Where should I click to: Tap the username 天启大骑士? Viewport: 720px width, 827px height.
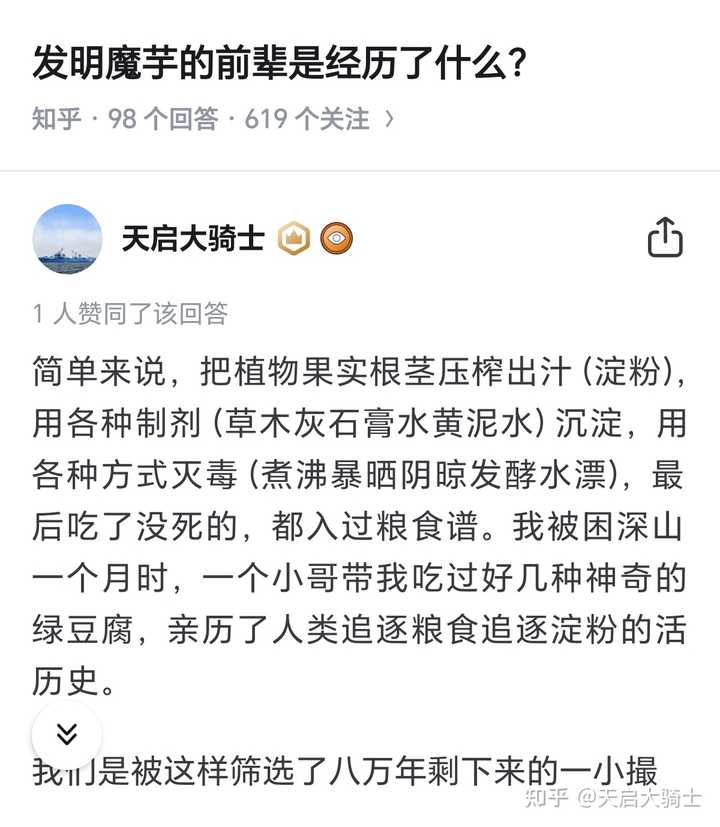(x=192, y=239)
